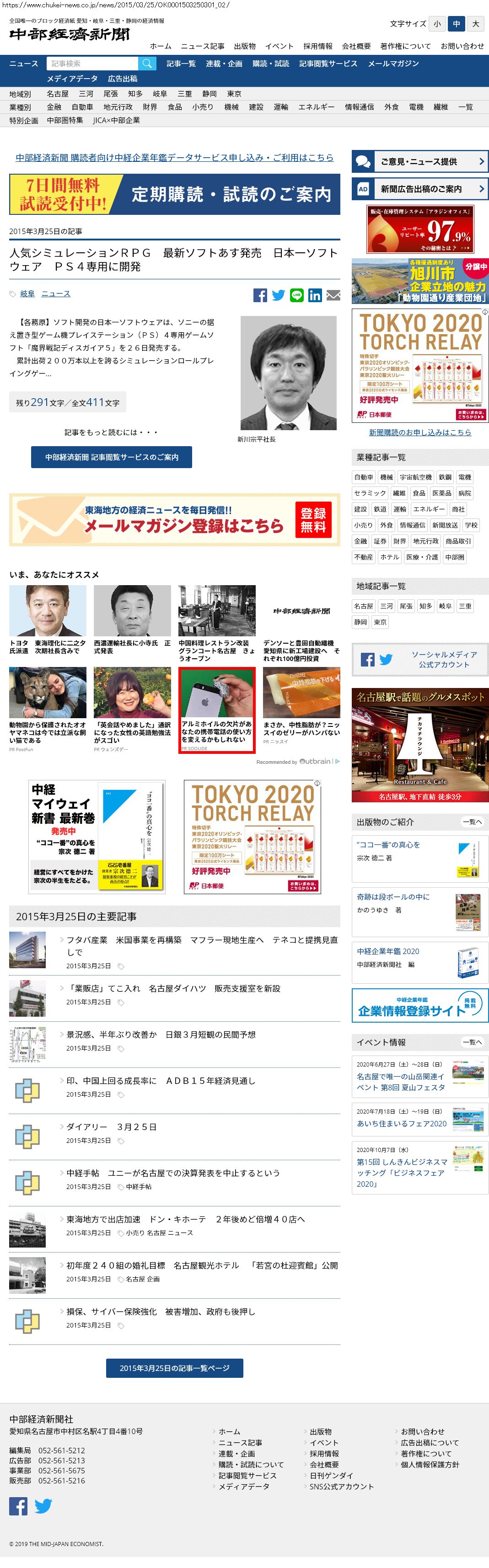Select 自動車 industry category in nav
The width and height of the screenshot is (489, 1568).
pos(82,107)
